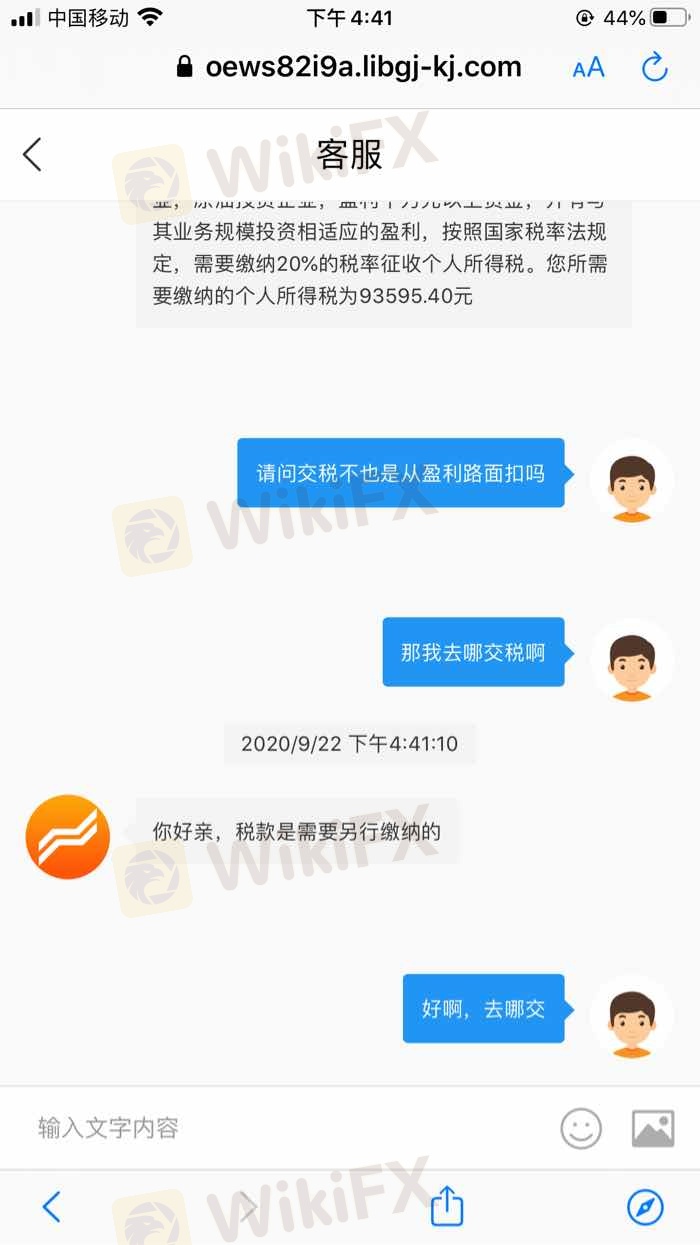The height and width of the screenshot is (1245, 700).
Task: Open the emoji picker
Action: point(581,1128)
